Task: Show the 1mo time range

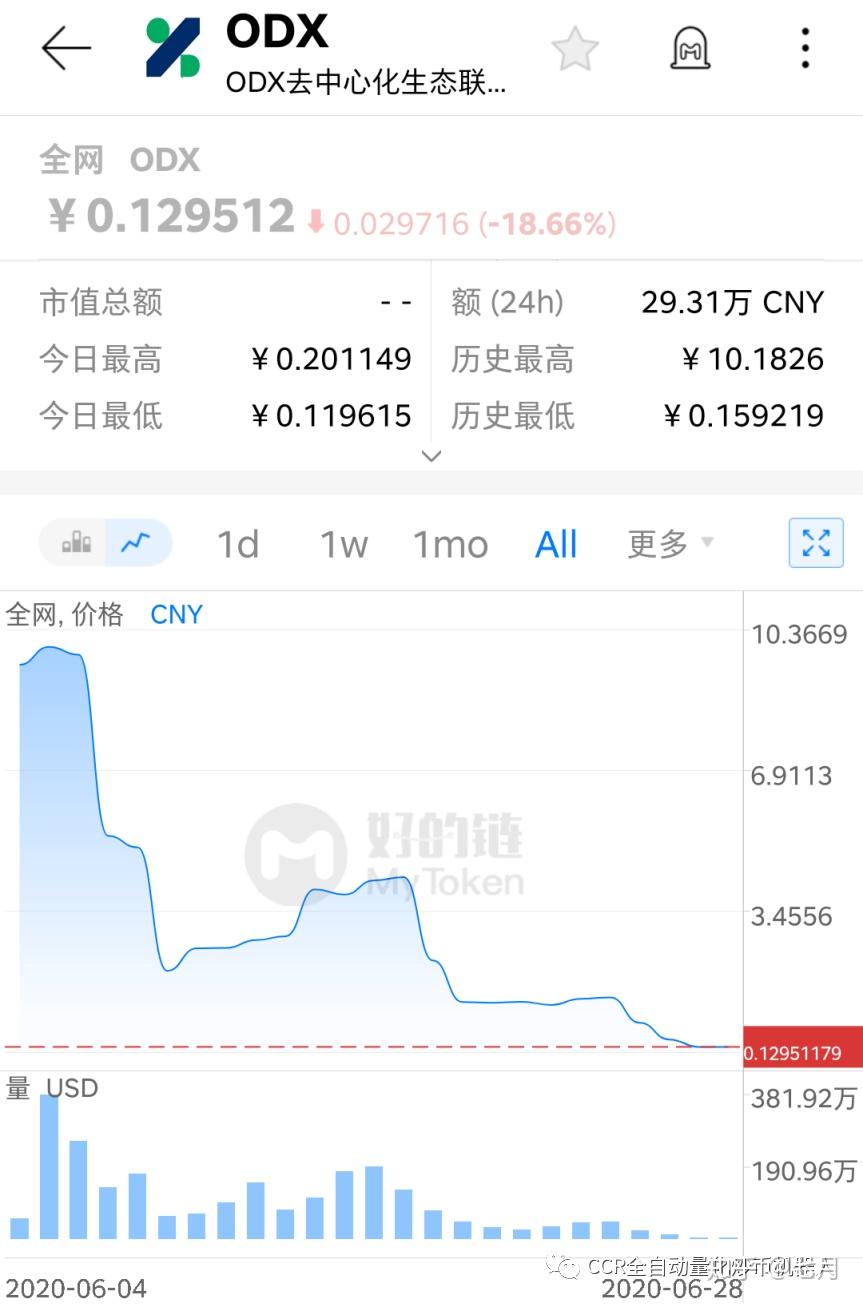Action: coord(450,544)
